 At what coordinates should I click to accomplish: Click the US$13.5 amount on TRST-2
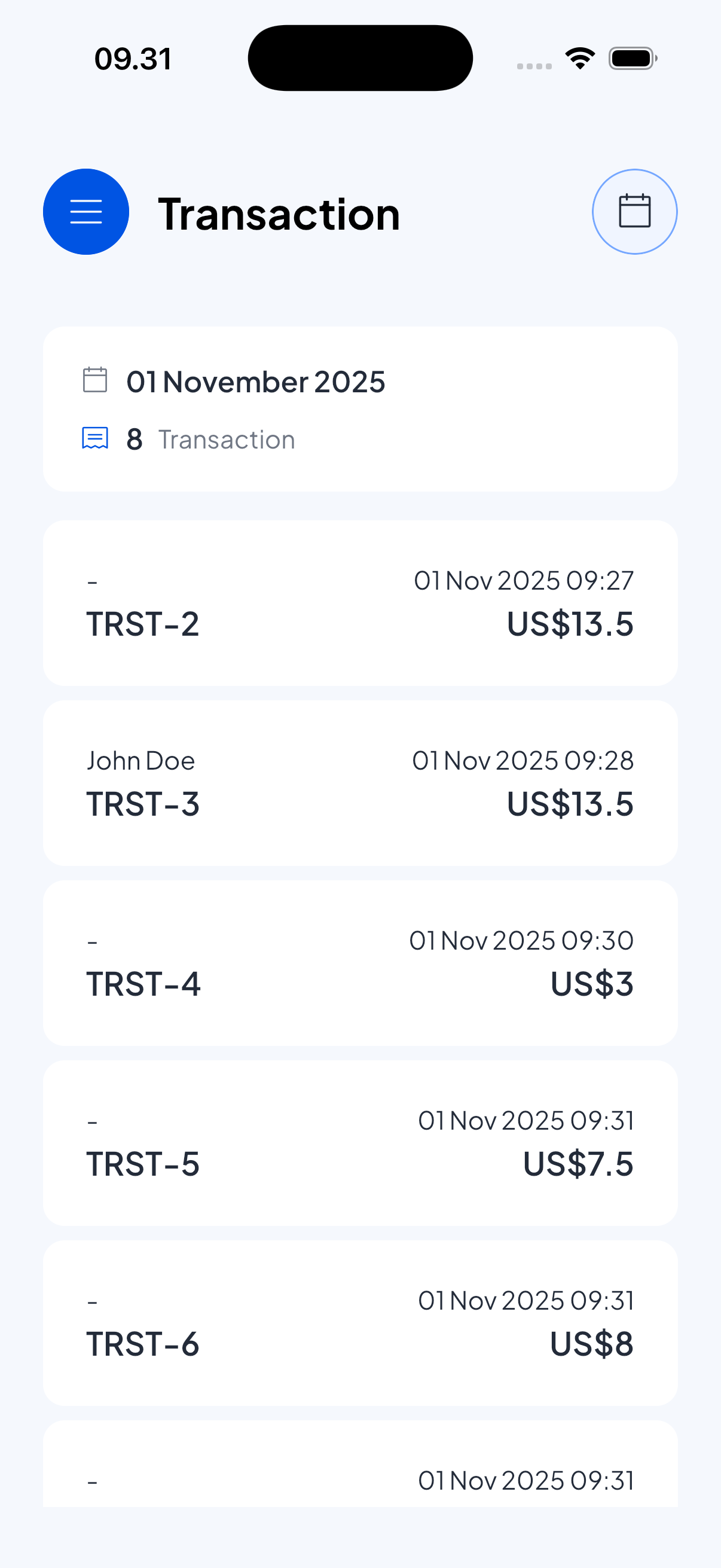[571, 624]
